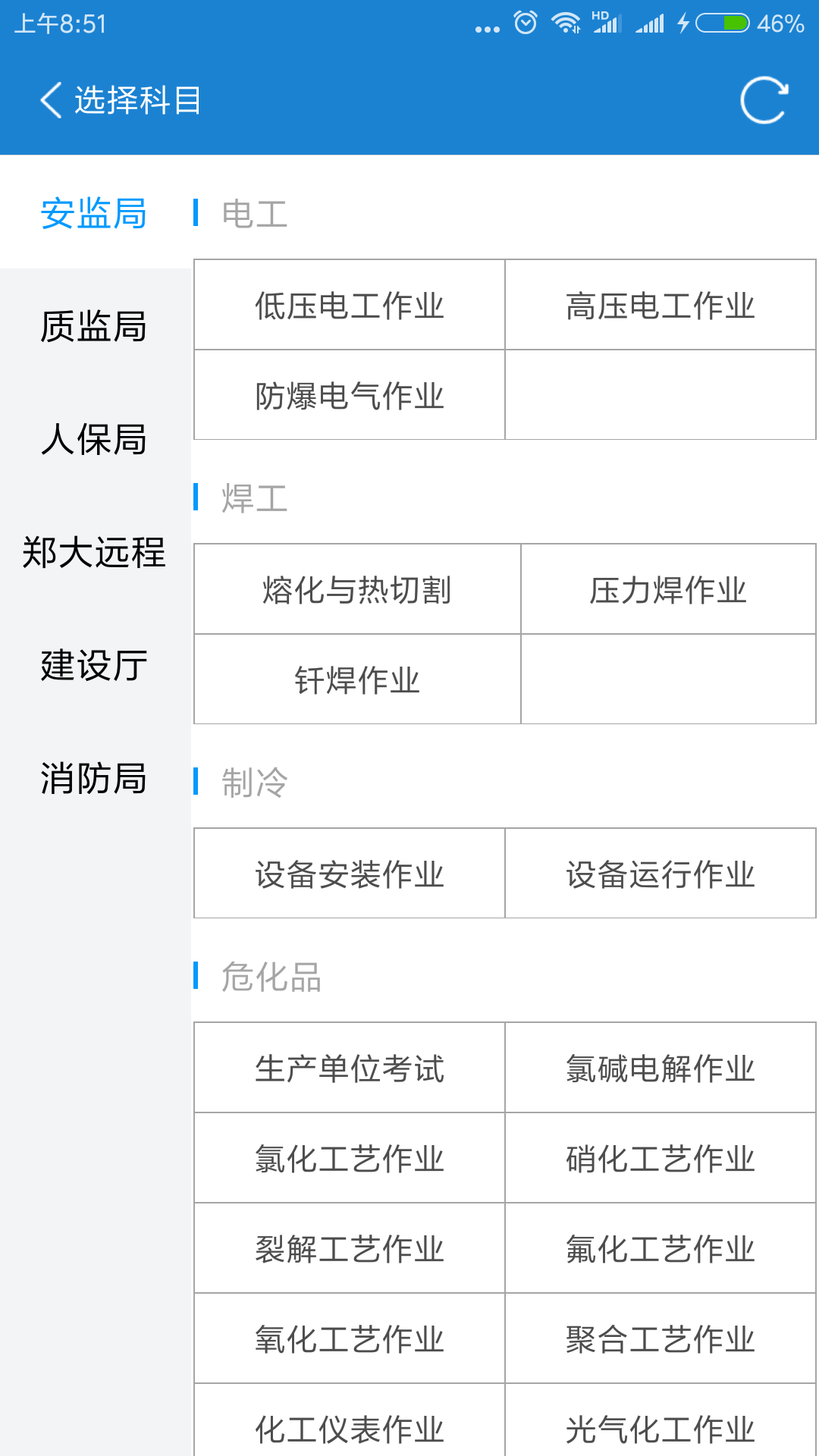The height and width of the screenshot is (1456, 819).
Task: Choose 压力焊作业 subject
Action: [x=668, y=589]
